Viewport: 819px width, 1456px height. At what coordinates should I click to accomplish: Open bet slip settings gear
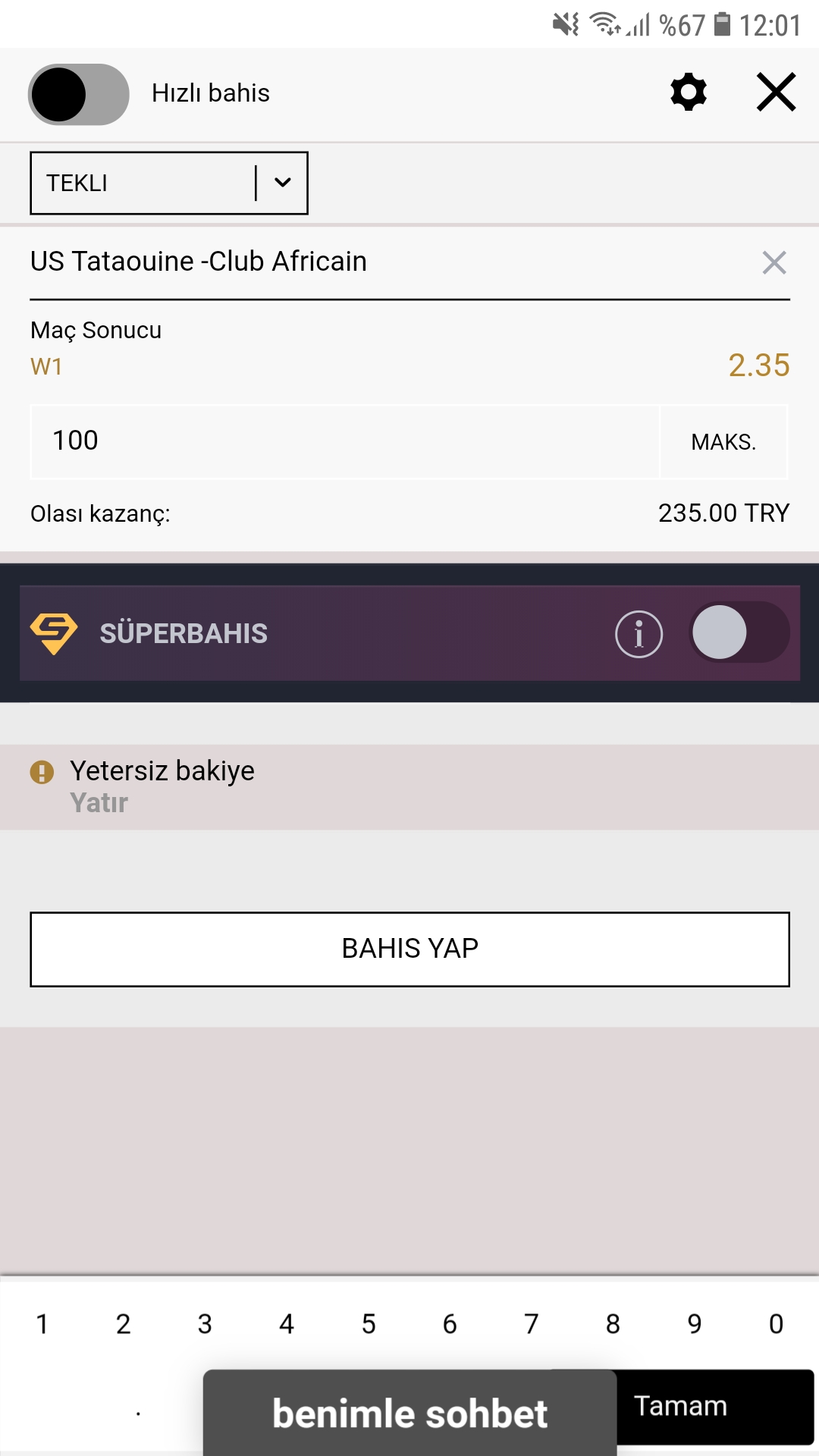point(689,93)
